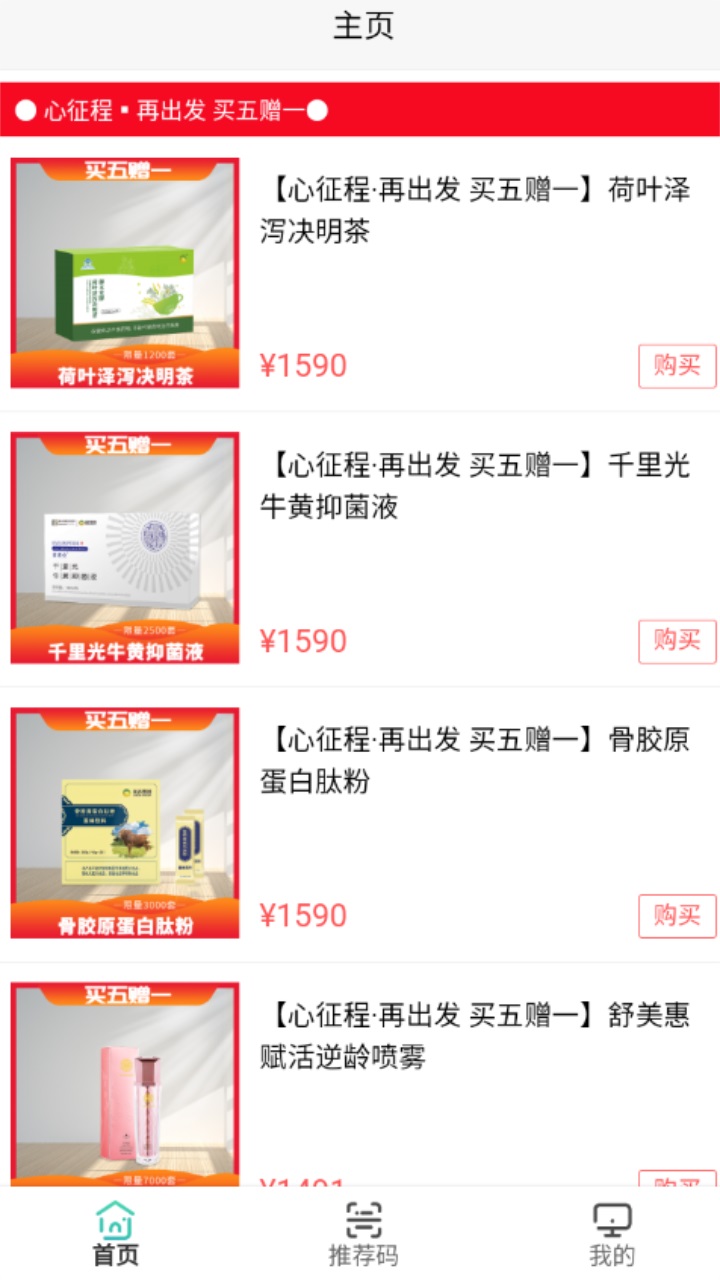Open the 千里光牛黄抑菌液 product thumbnail

click(124, 545)
